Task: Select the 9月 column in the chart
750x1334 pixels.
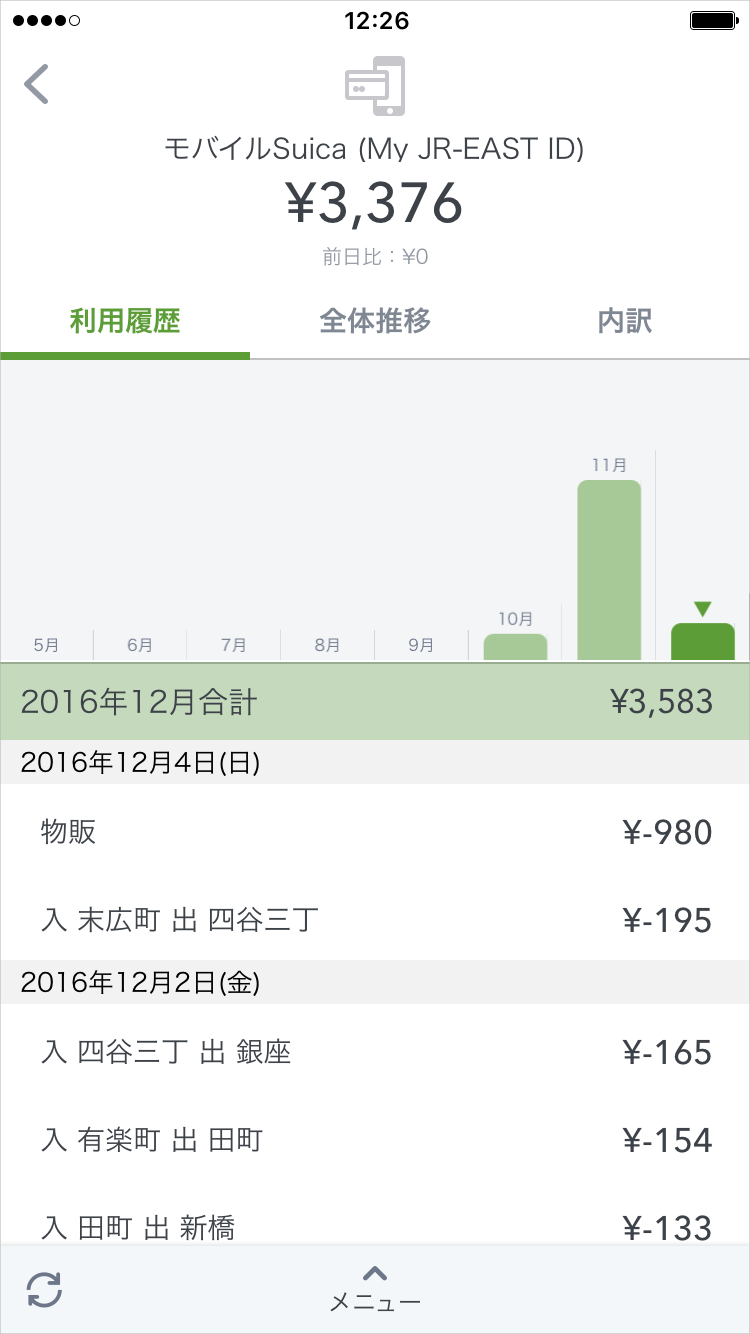Action: tap(421, 645)
